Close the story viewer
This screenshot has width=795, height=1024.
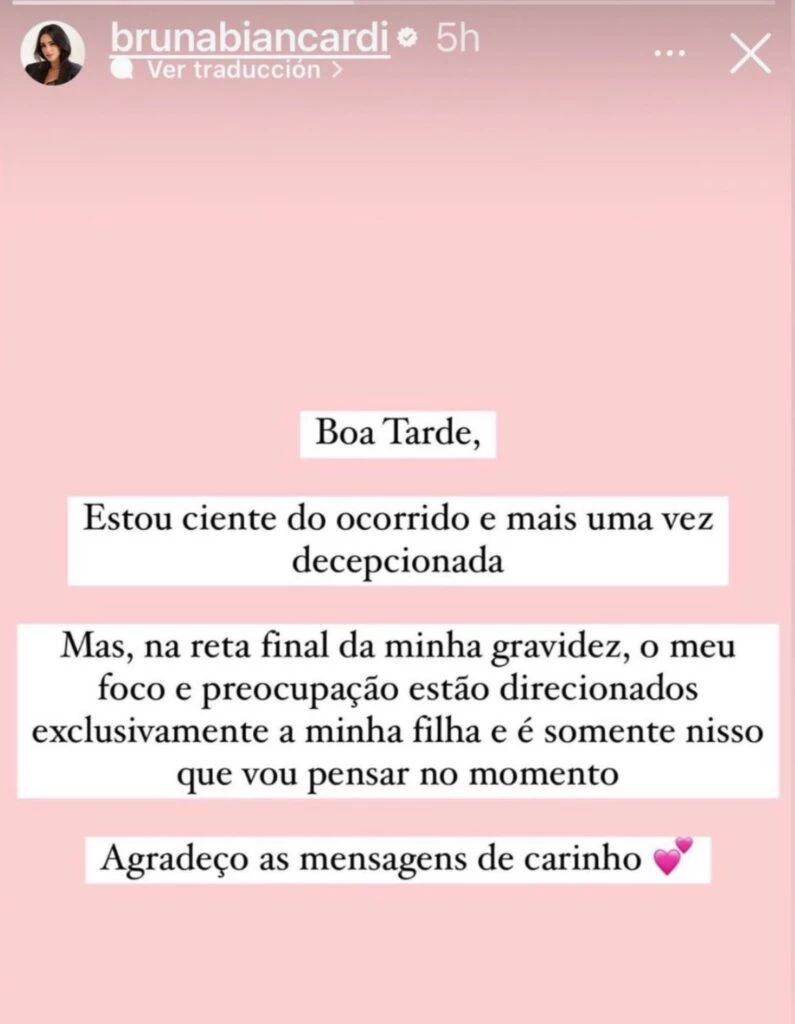point(750,53)
